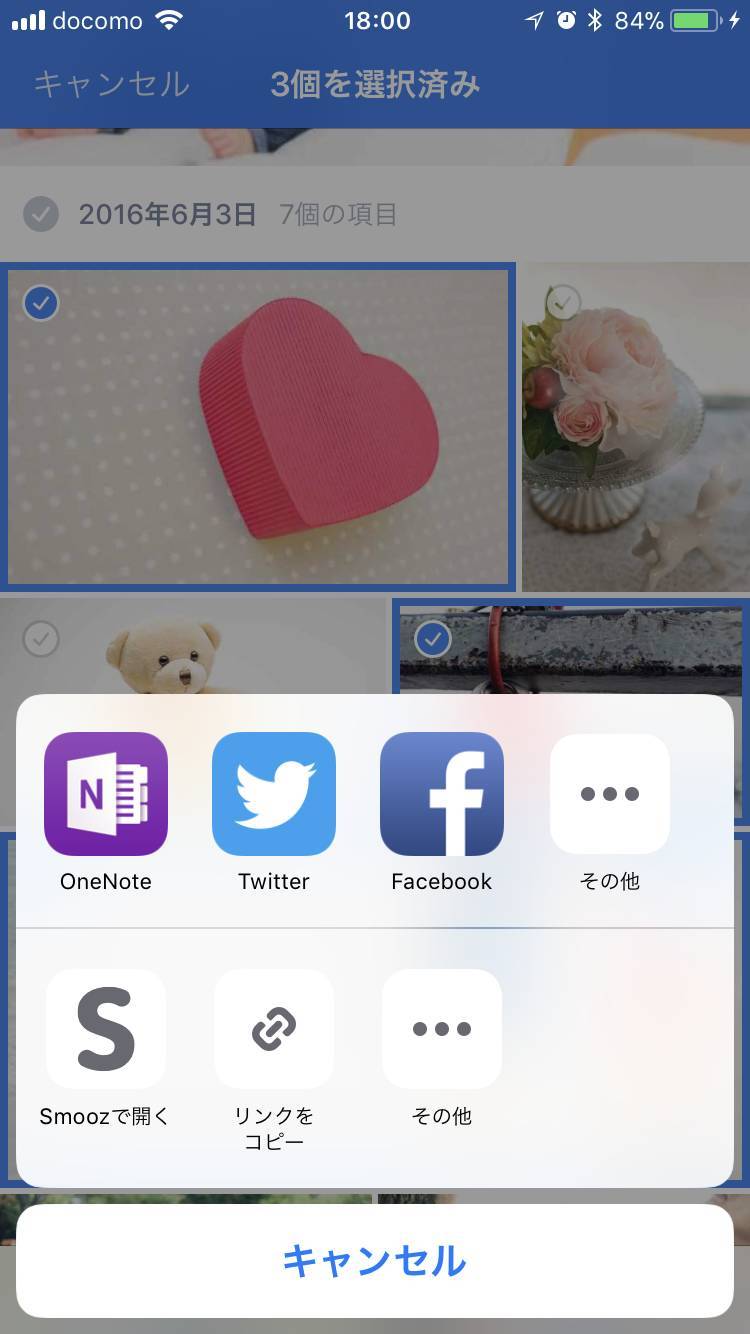Image resolution: width=750 pixels, height=1334 pixels.
Task: Copy link with リンクをコピー
Action: tap(274, 1028)
